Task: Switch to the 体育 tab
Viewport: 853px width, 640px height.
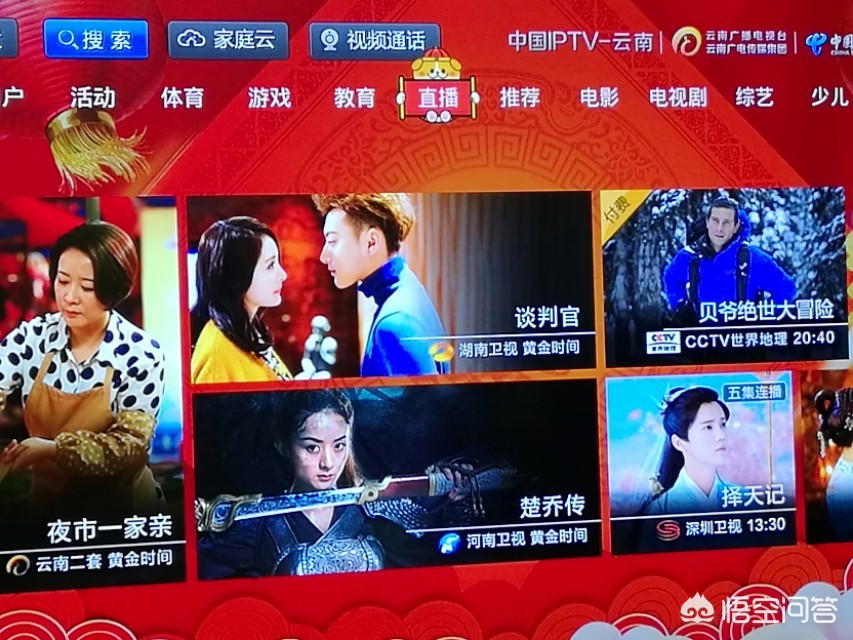Action: [x=182, y=98]
